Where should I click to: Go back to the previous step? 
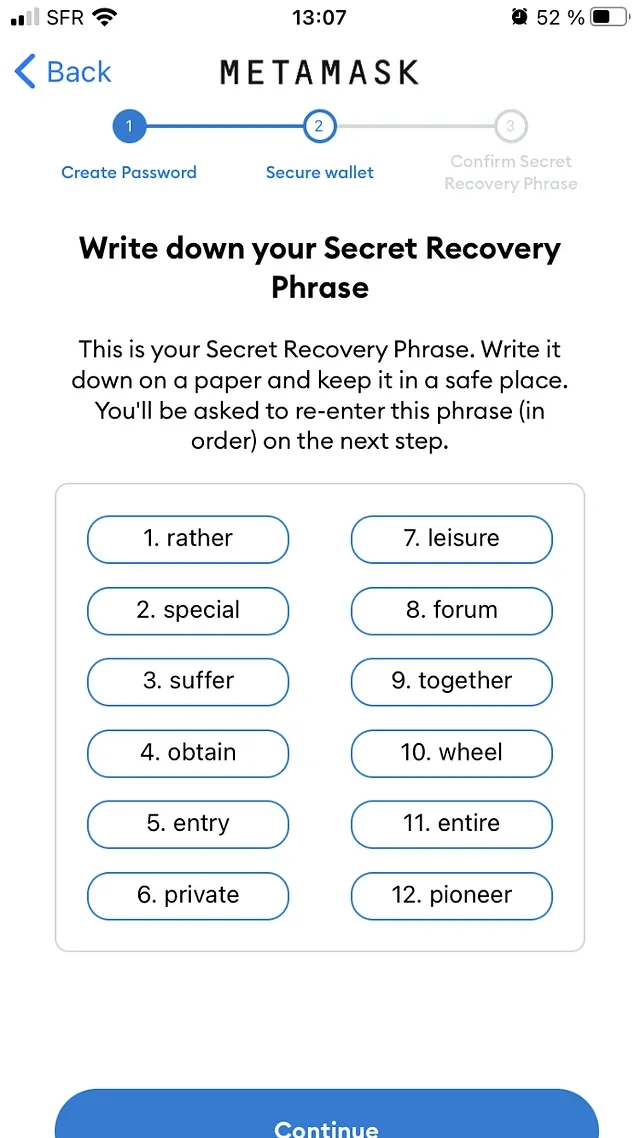pyautogui.click(x=62, y=72)
